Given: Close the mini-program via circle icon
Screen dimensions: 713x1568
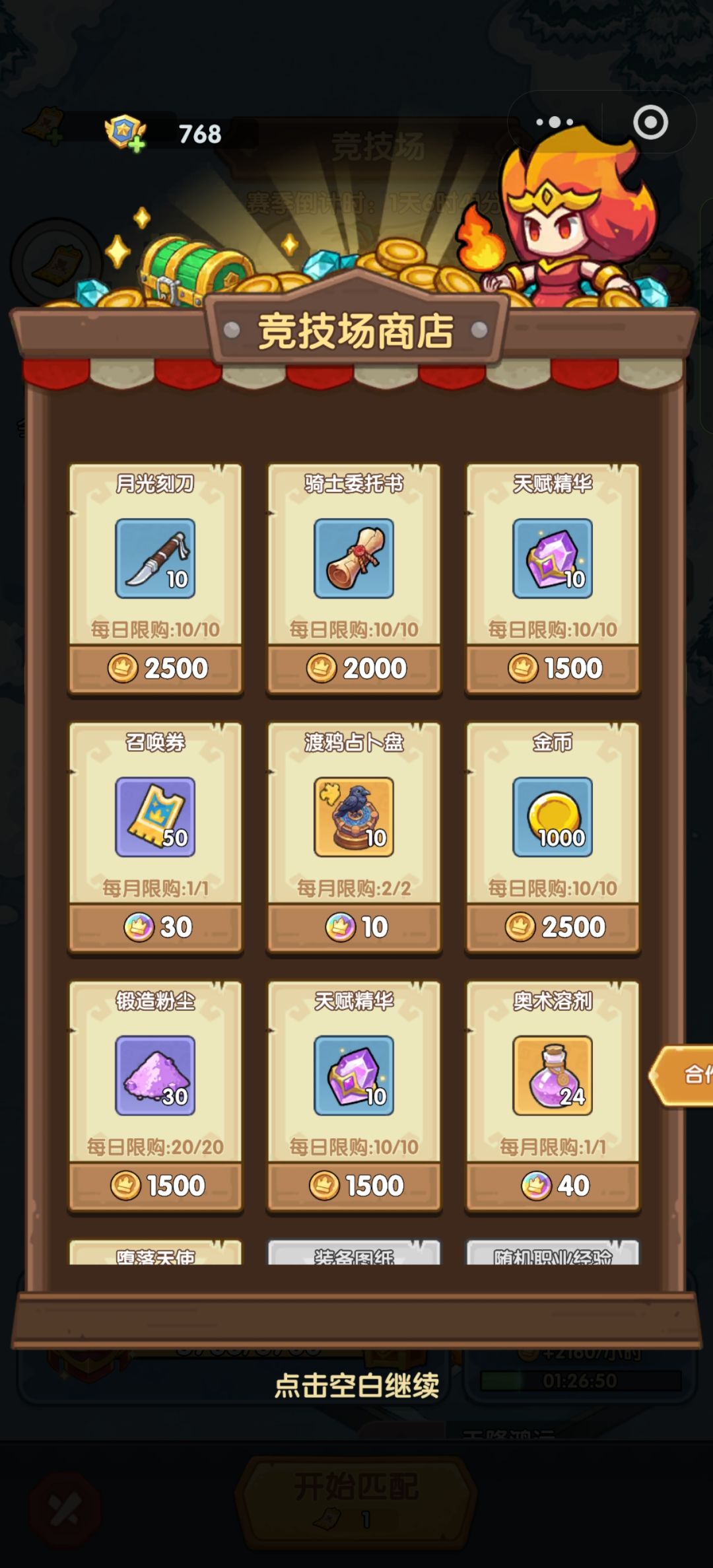Looking at the screenshot, I should (650, 122).
